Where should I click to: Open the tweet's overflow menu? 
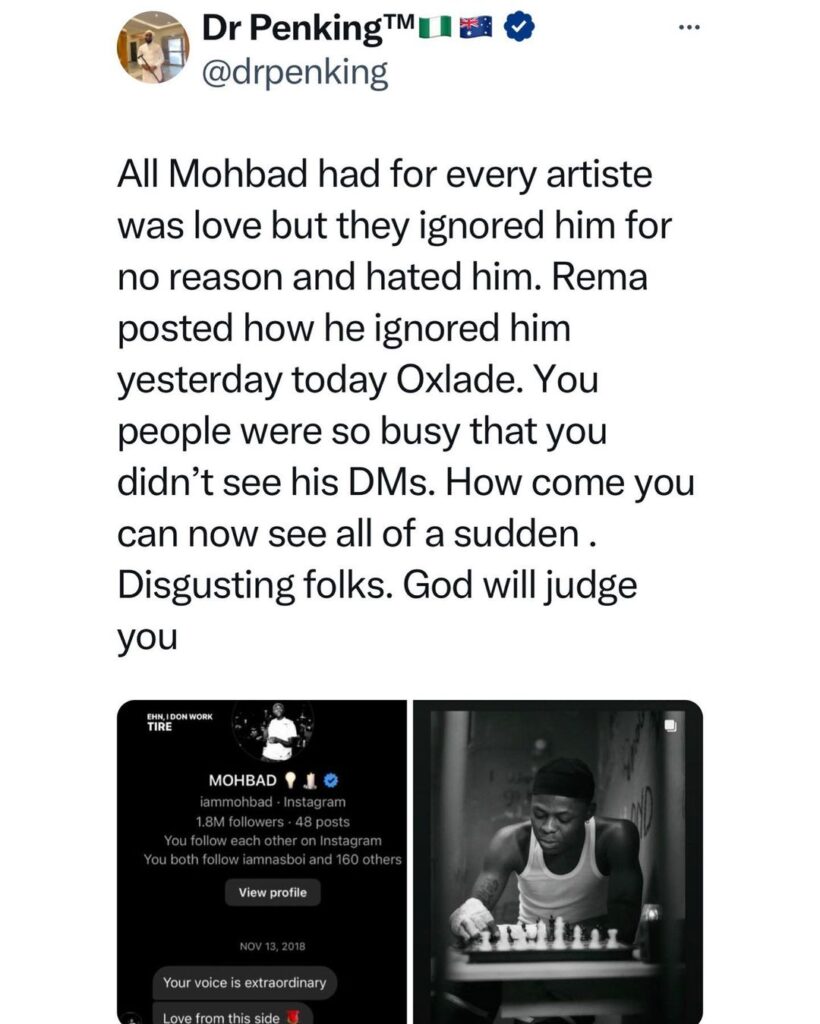[x=690, y=28]
